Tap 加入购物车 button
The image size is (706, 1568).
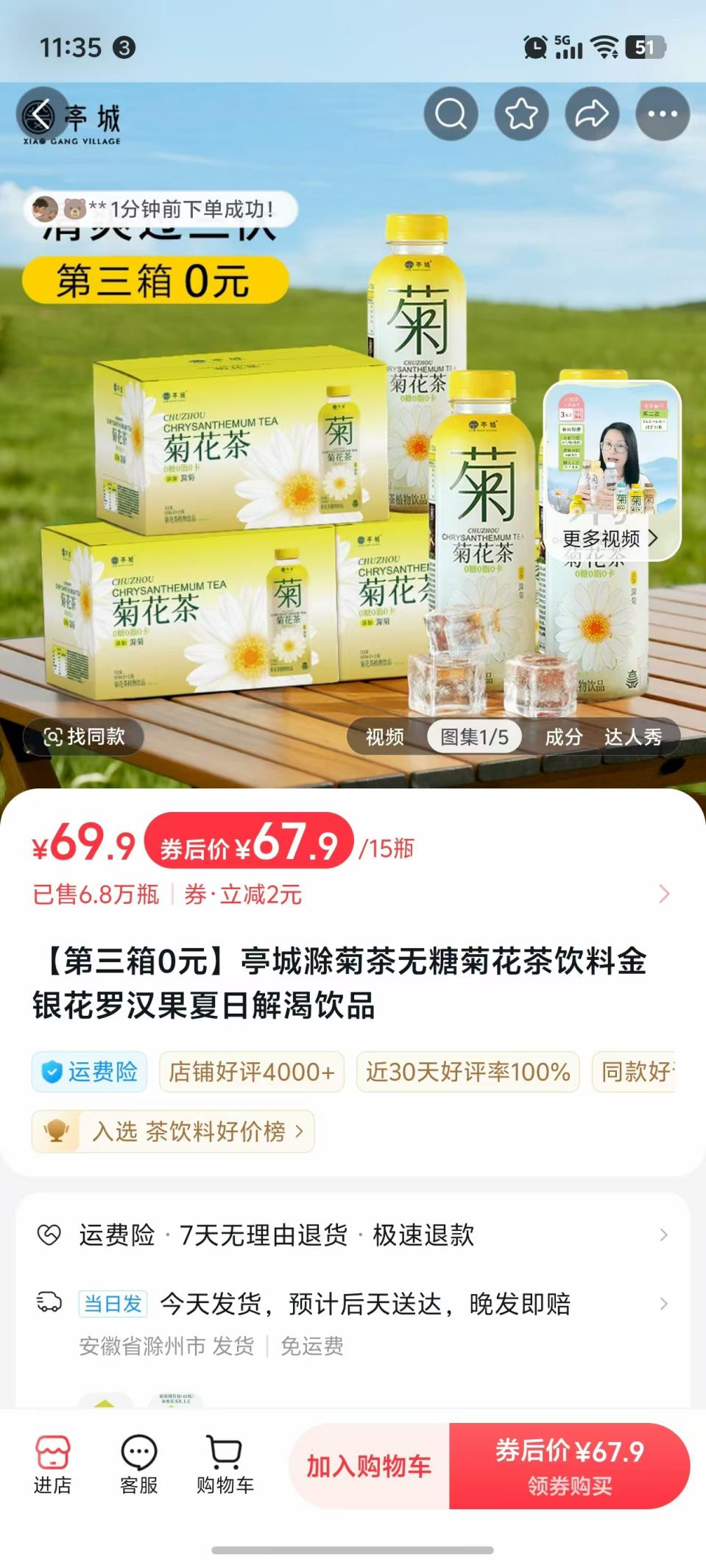tap(368, 1466)
